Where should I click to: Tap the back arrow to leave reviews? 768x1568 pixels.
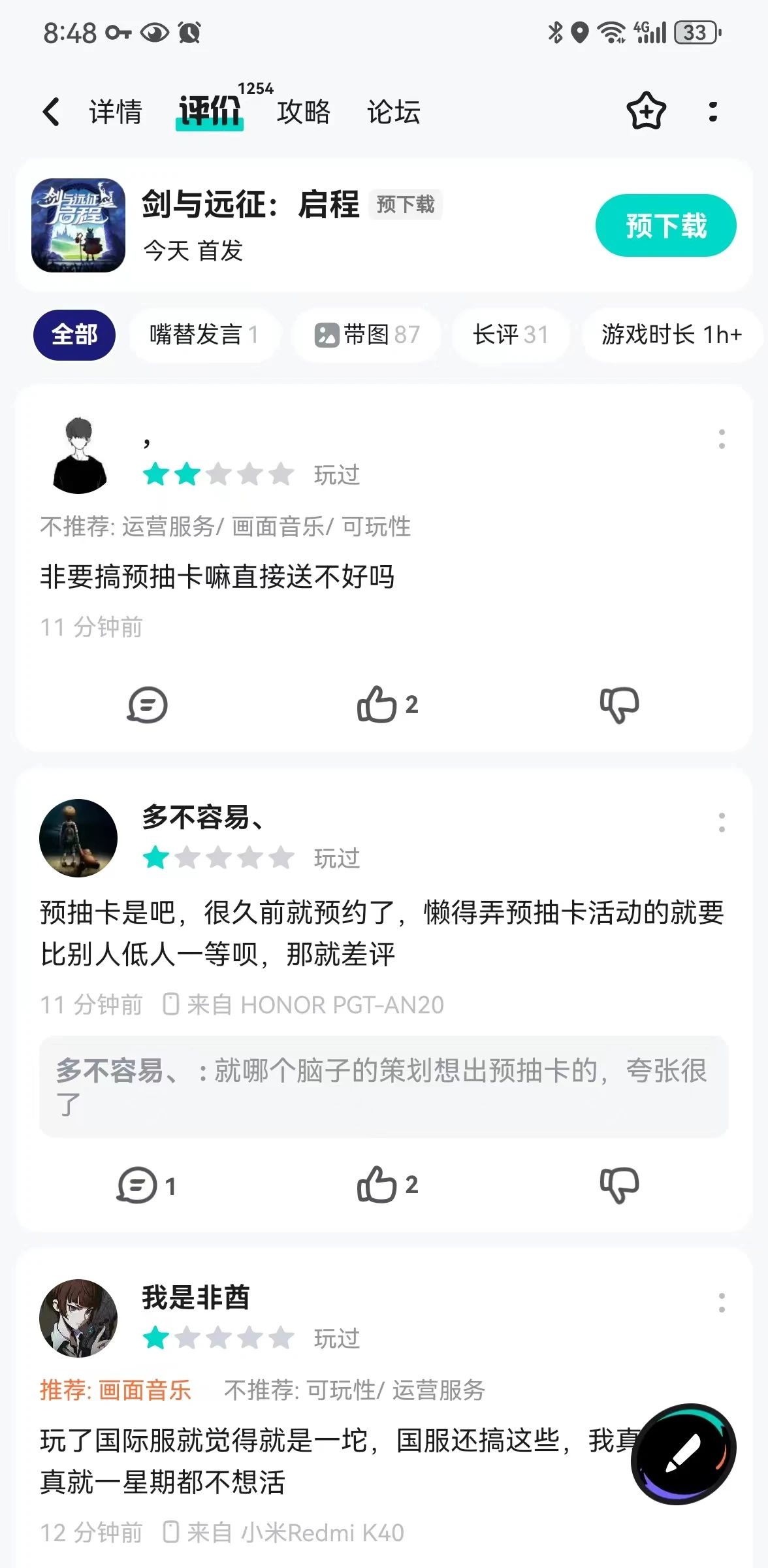pos(51,111)
